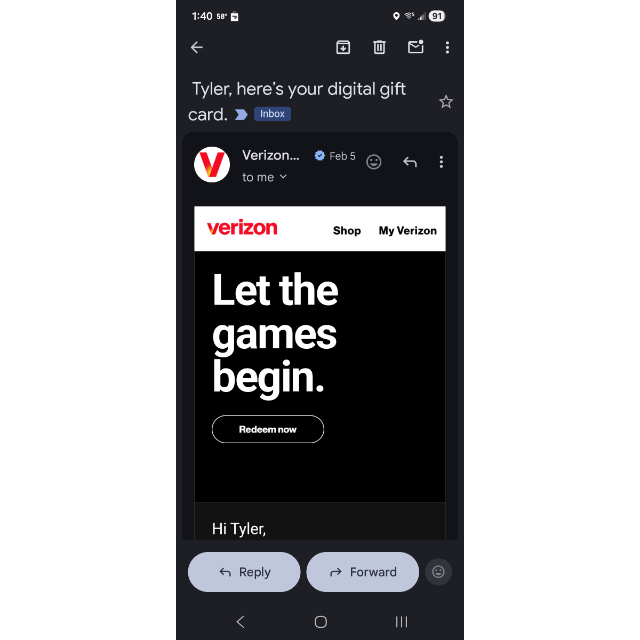
Task: Archive this Verizon email
Action: [343, 47]
